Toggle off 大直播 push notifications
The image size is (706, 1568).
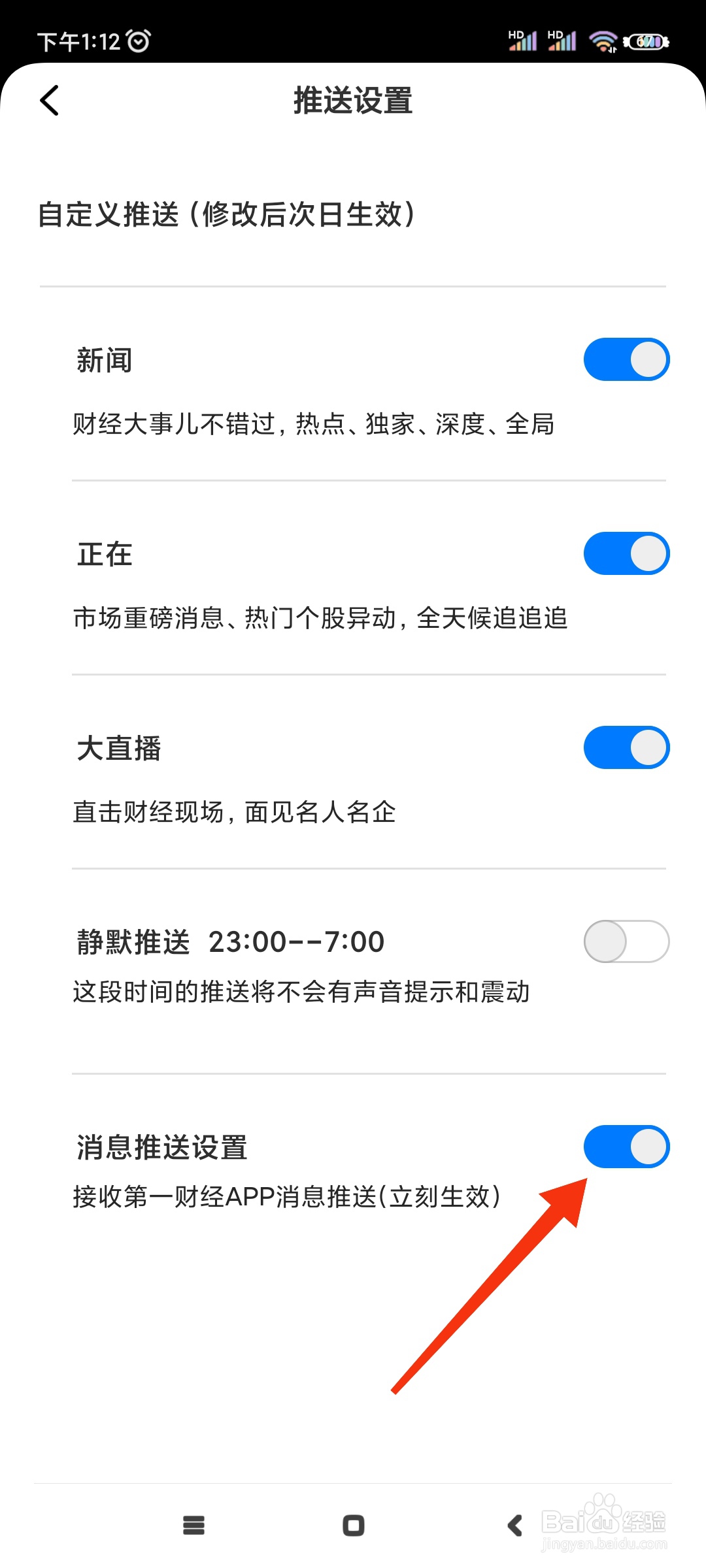click(626, 747)
